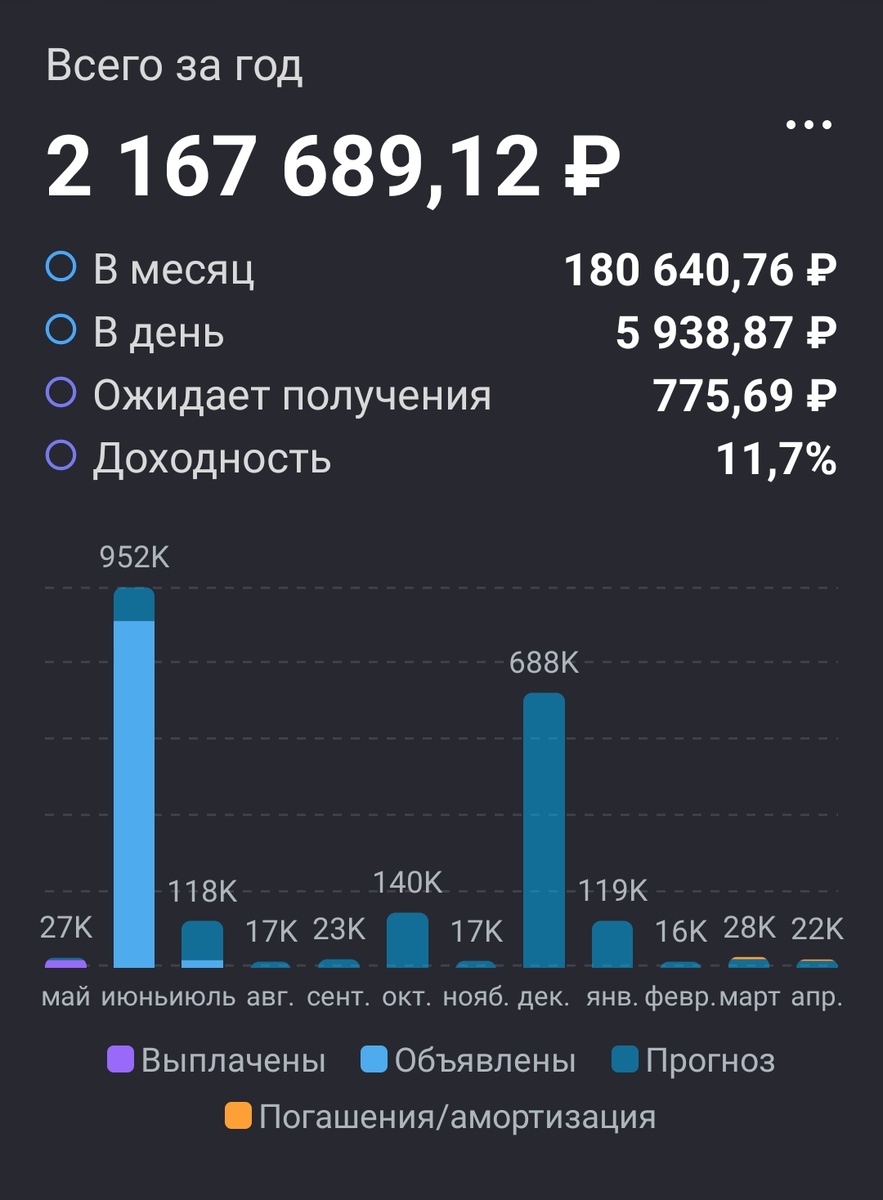Click the violet circle beside Доходность
Screen dimensions: 883x1200
click(x=60, y=458)
